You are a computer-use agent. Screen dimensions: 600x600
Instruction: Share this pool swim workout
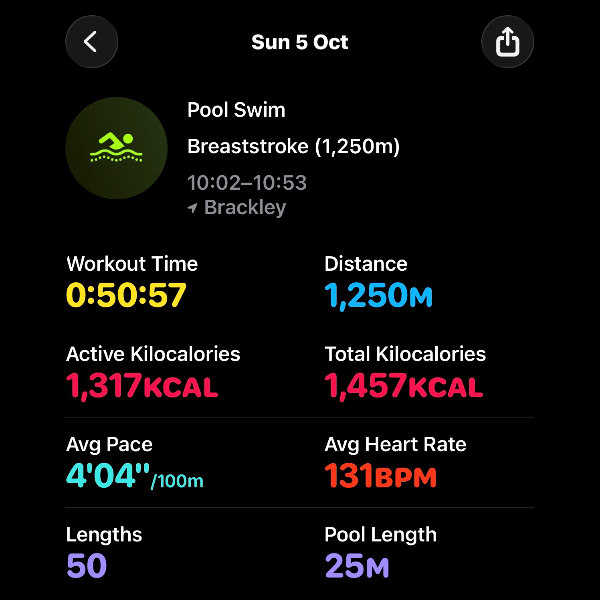[507, 42]
